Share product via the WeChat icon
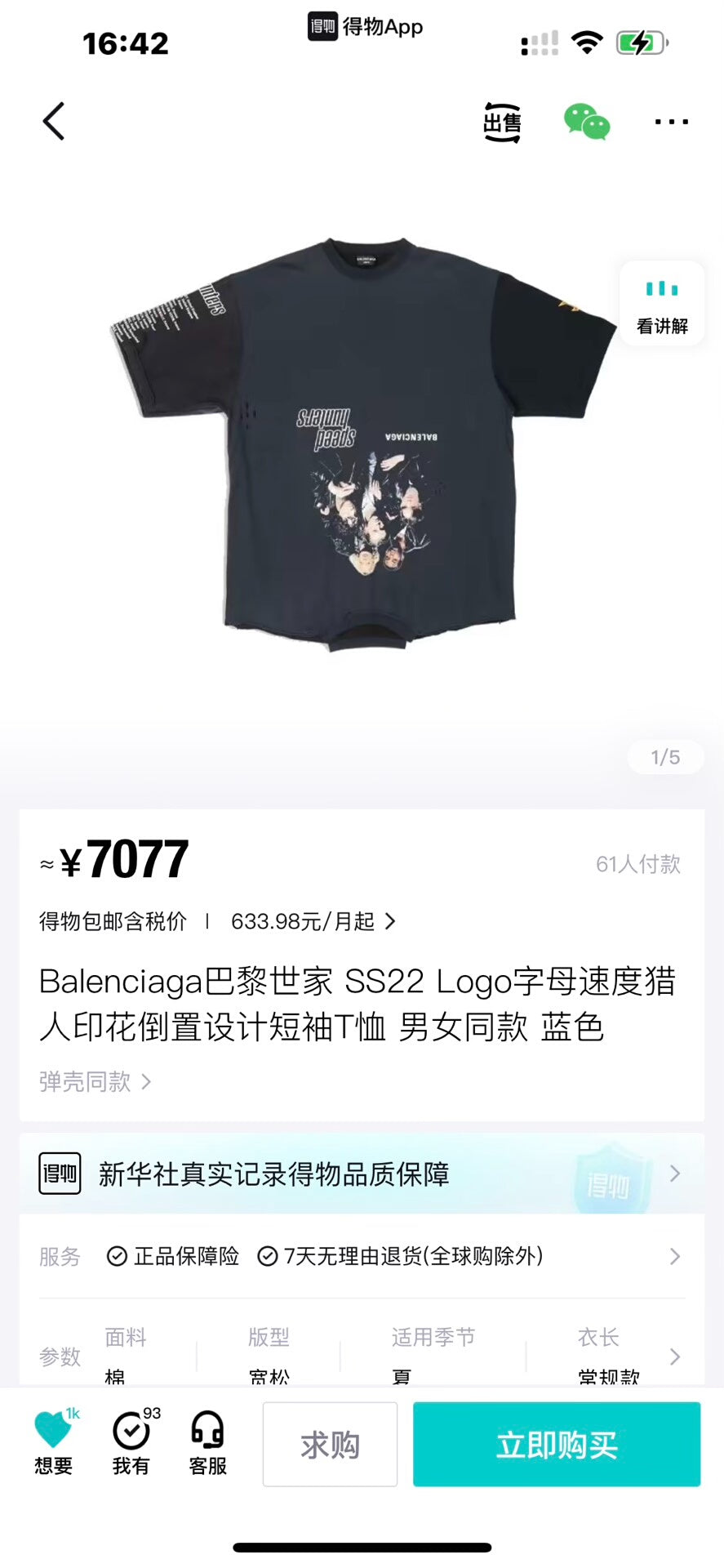Viewport: 724px width, 1568px height. (587, 121)
